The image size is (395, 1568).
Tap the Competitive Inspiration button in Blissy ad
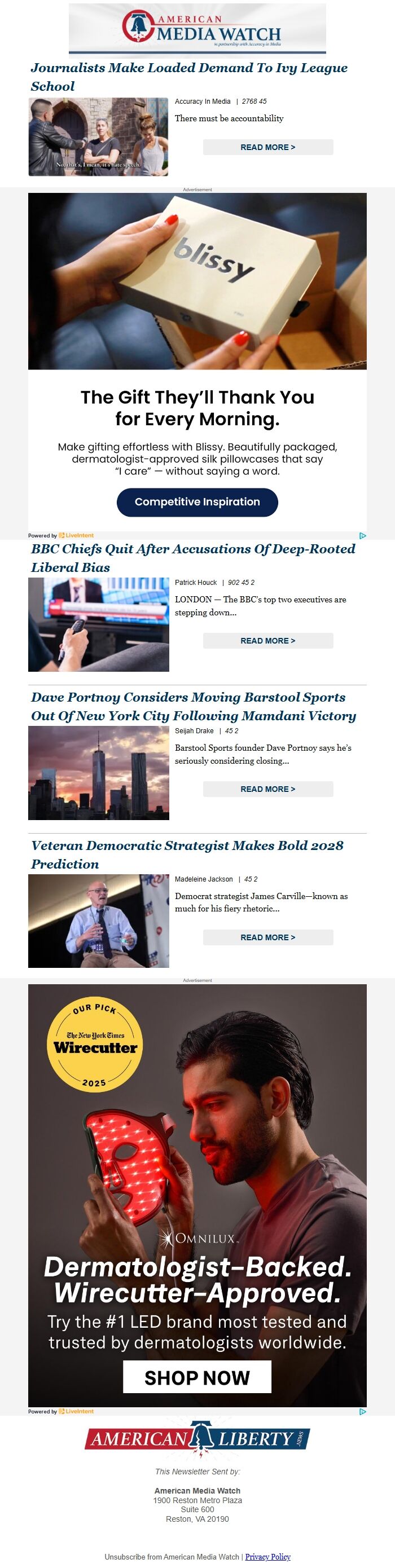click(197, 502)
